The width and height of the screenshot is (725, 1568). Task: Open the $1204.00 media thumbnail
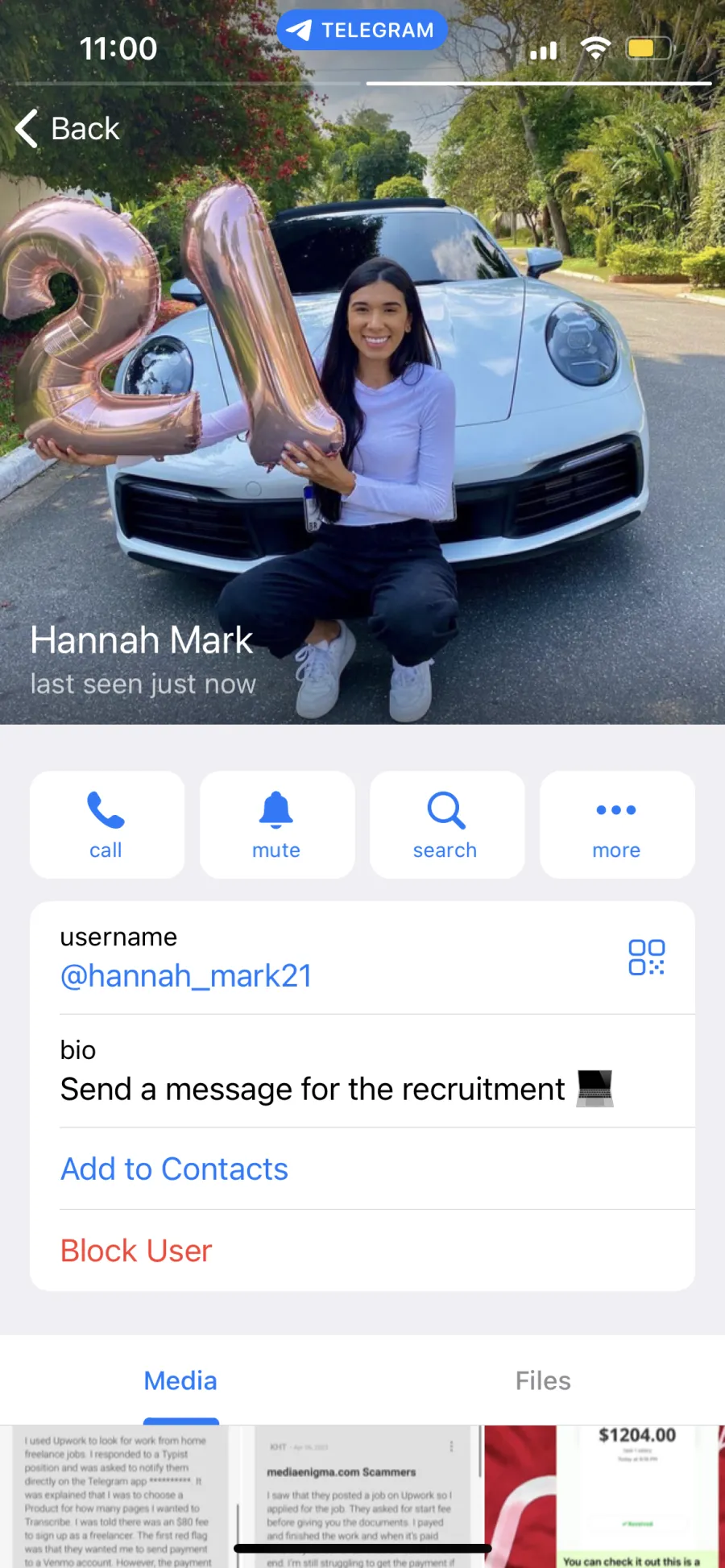pos(605,1496)
